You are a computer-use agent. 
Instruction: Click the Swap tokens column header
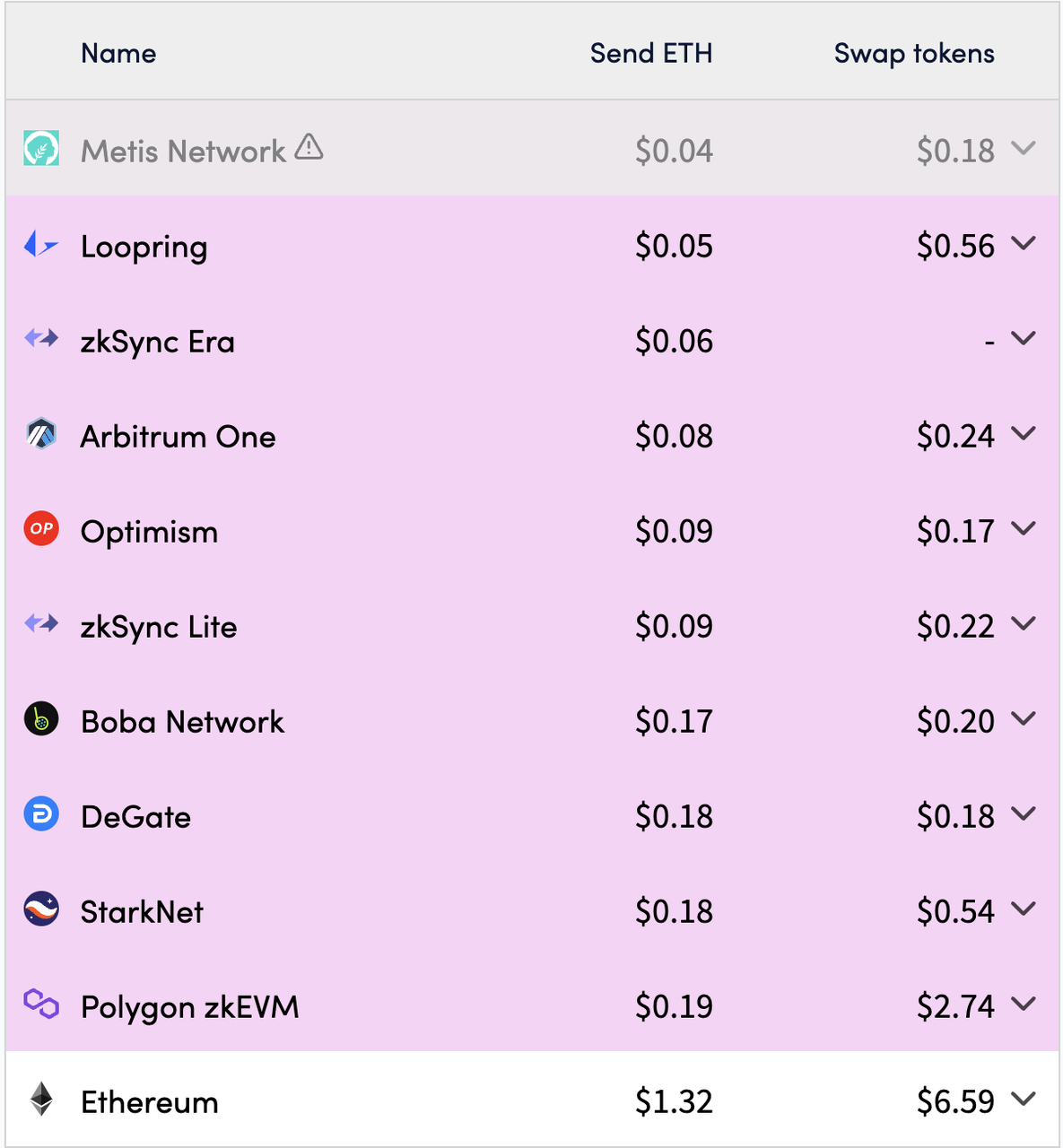click(912, 53)
